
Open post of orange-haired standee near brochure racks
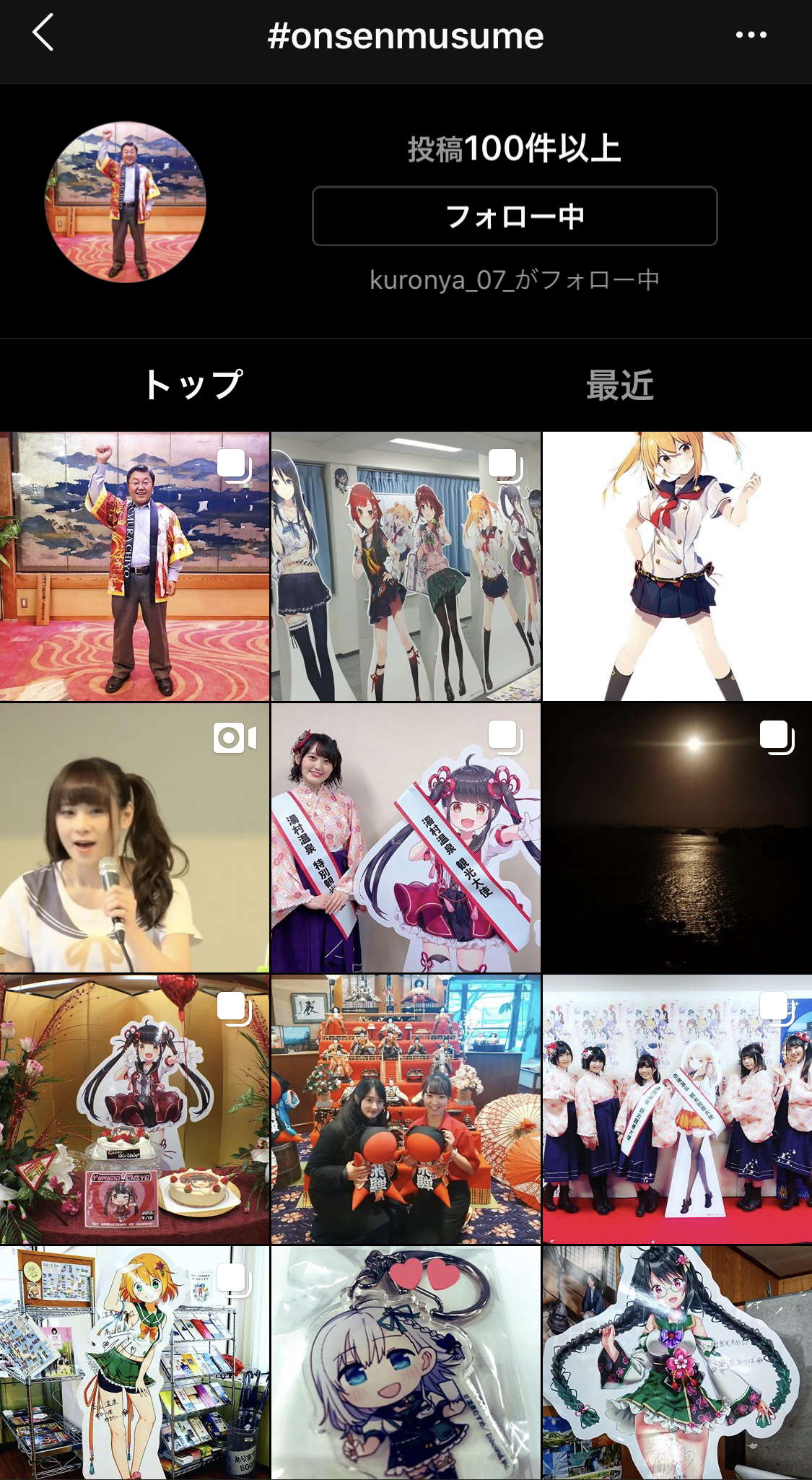(134, 1363)
